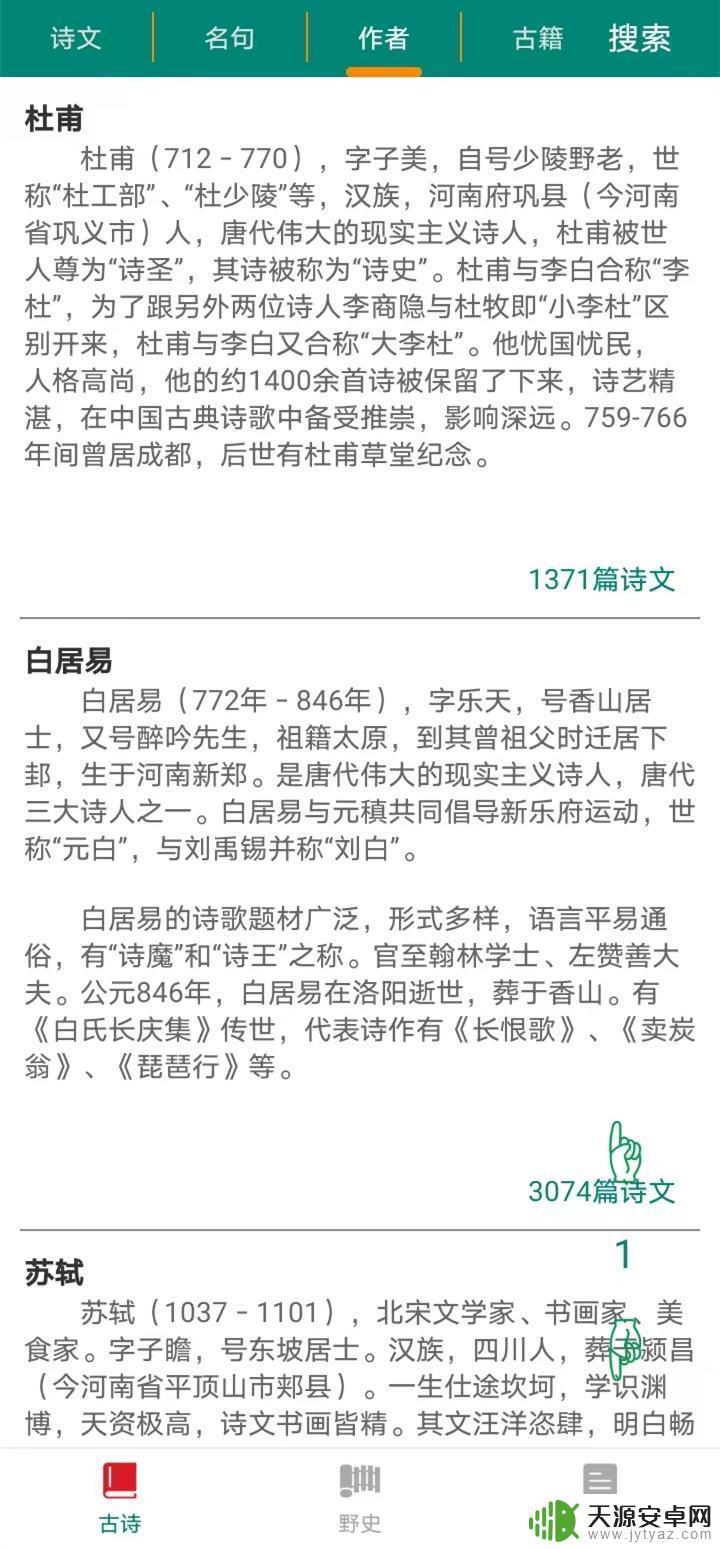Switch to the 诗文 tab
The width and height of the screenshot is (720, 1549).
76,39
